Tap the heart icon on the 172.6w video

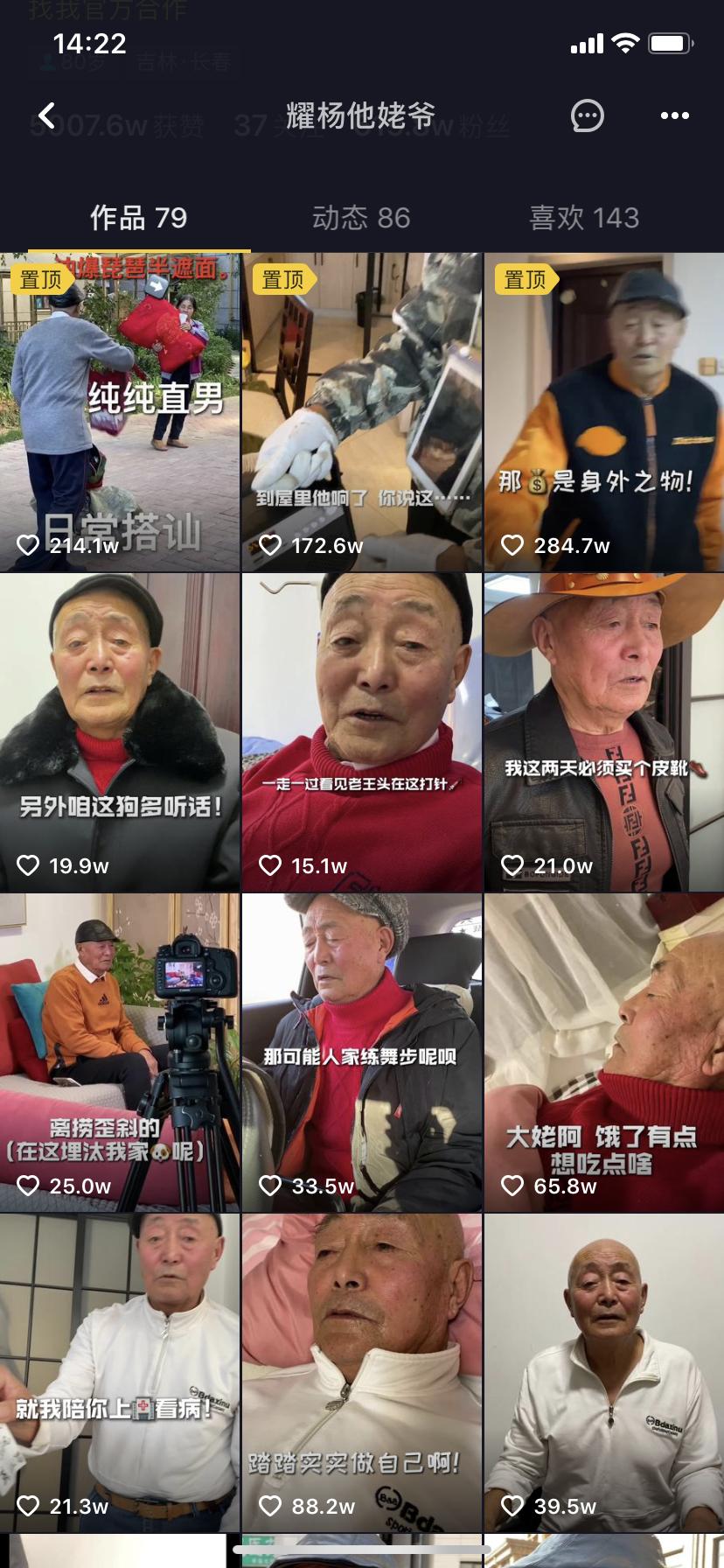271,544
